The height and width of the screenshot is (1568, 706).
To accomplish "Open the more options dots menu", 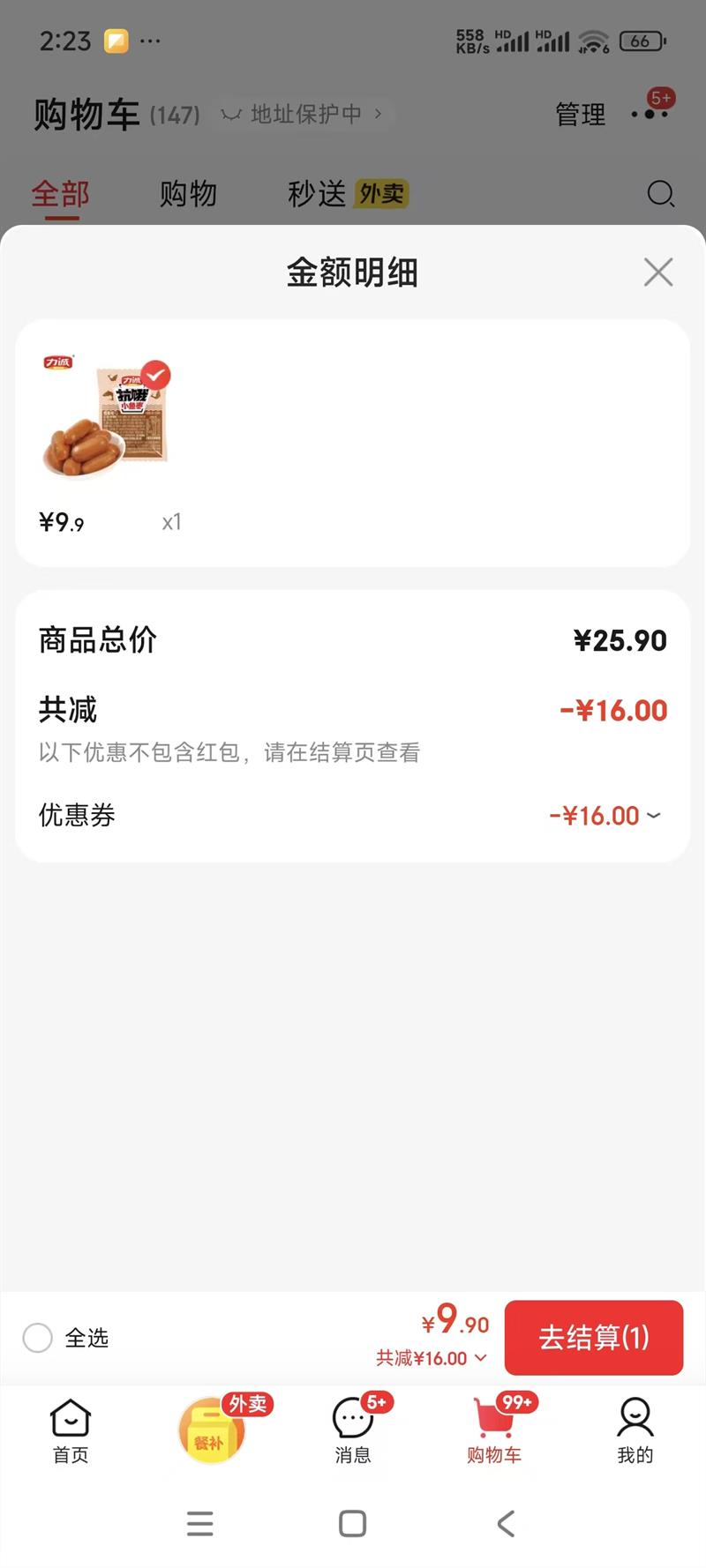I will tap(650, 114).
